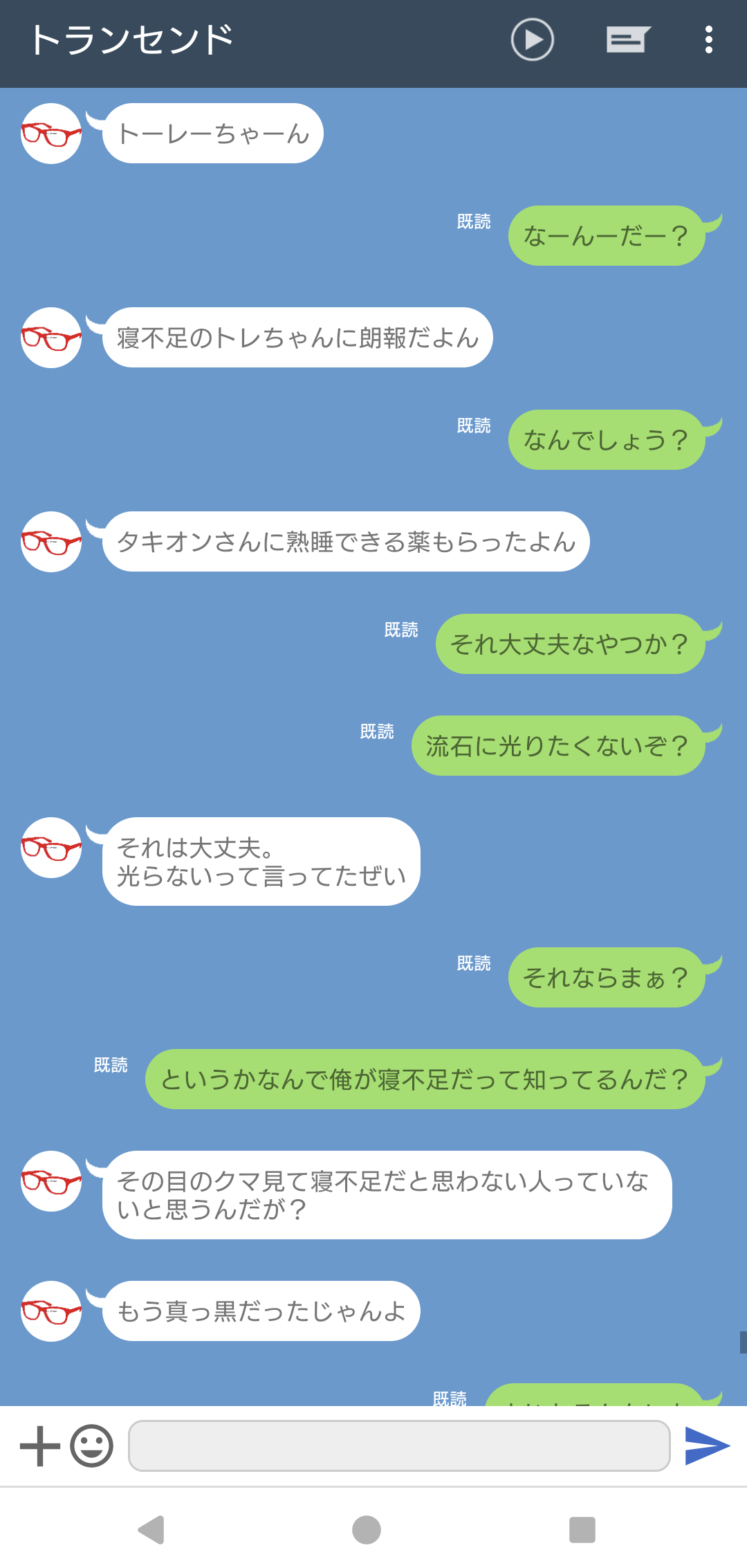Tap the plus icon to add content
This screenshot has height=1568, width=747.
point(40,1446)
